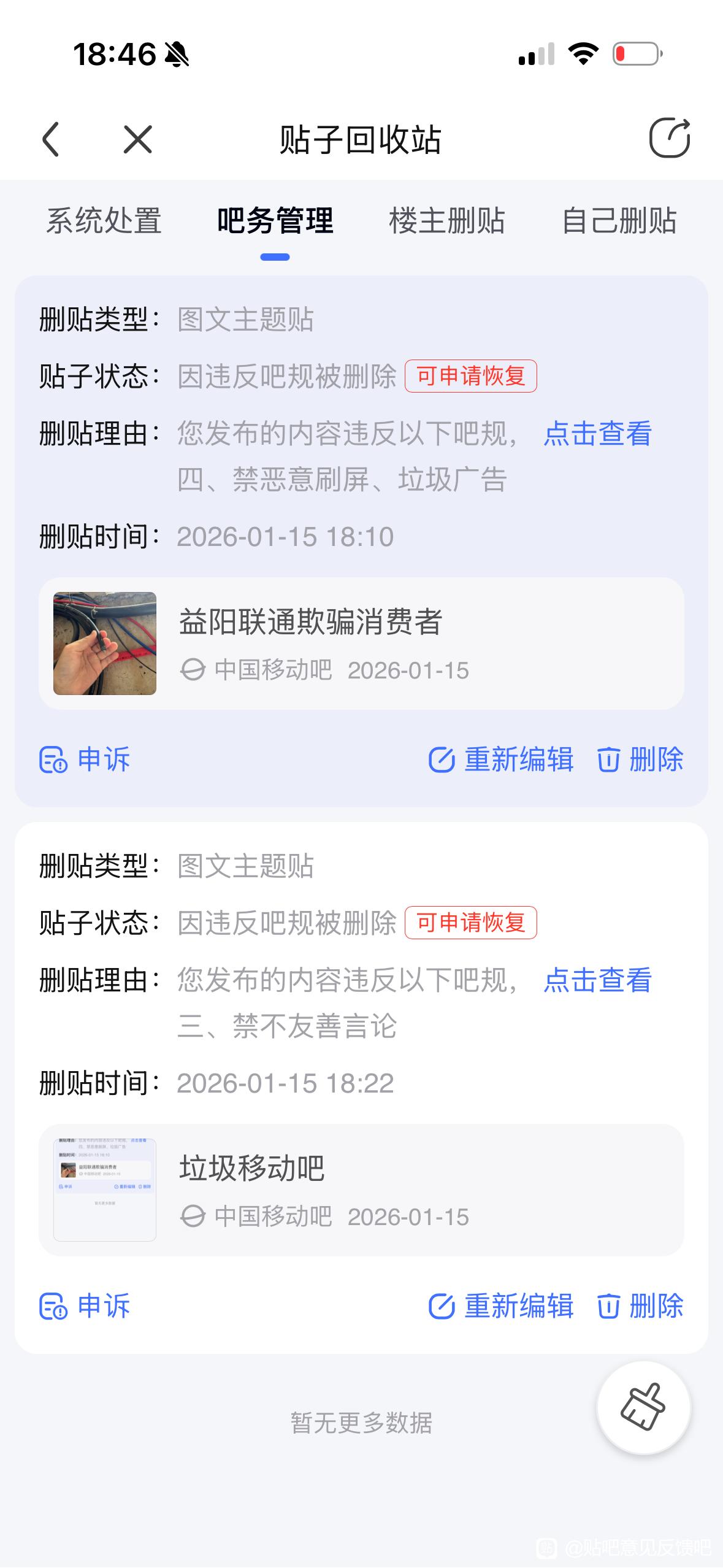The width and height of the screenshot is (723, 1568).
Task: Tap the floating broom clear button
Action: coord(643,1407)
